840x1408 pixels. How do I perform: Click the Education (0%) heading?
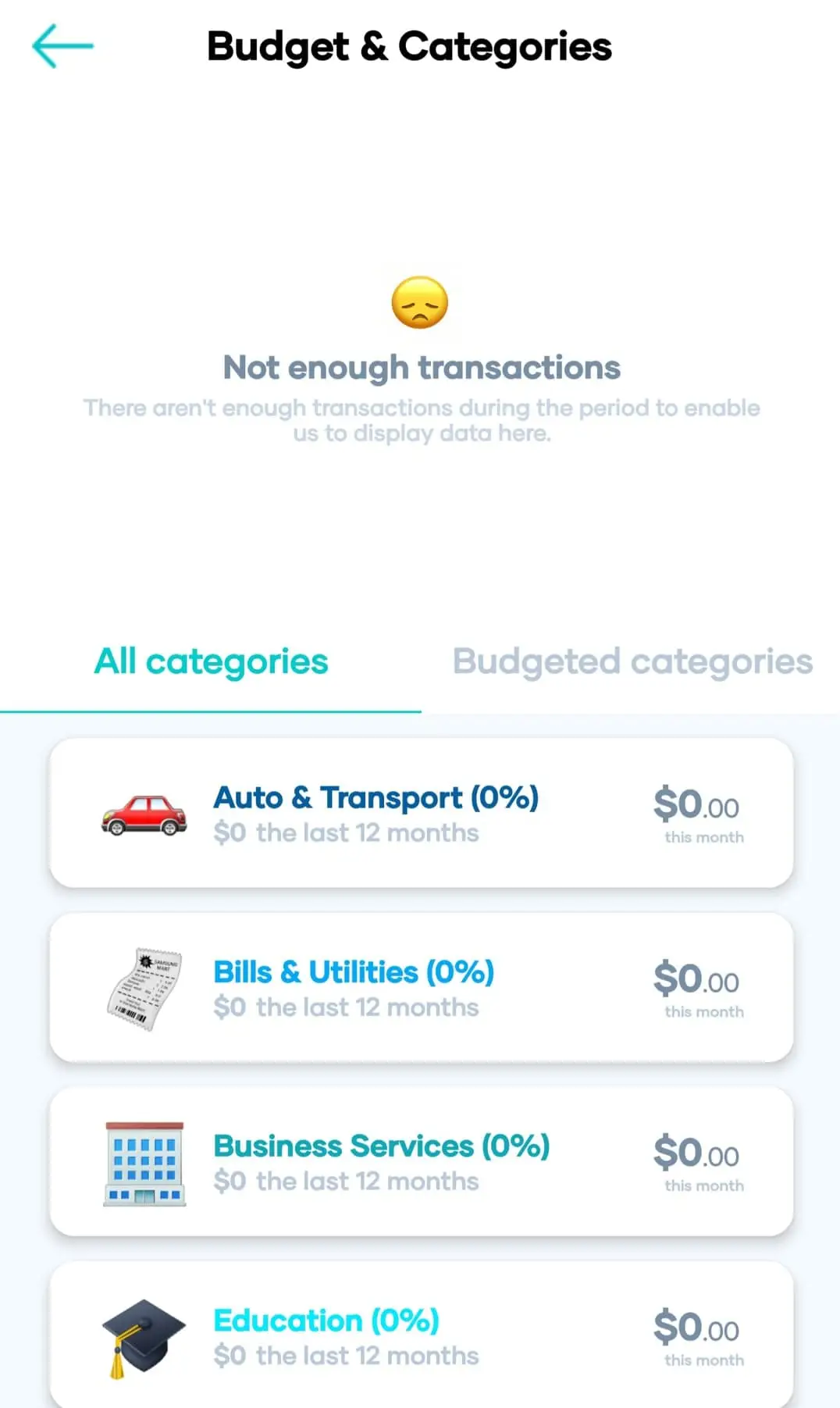(x=326, y=1320)
